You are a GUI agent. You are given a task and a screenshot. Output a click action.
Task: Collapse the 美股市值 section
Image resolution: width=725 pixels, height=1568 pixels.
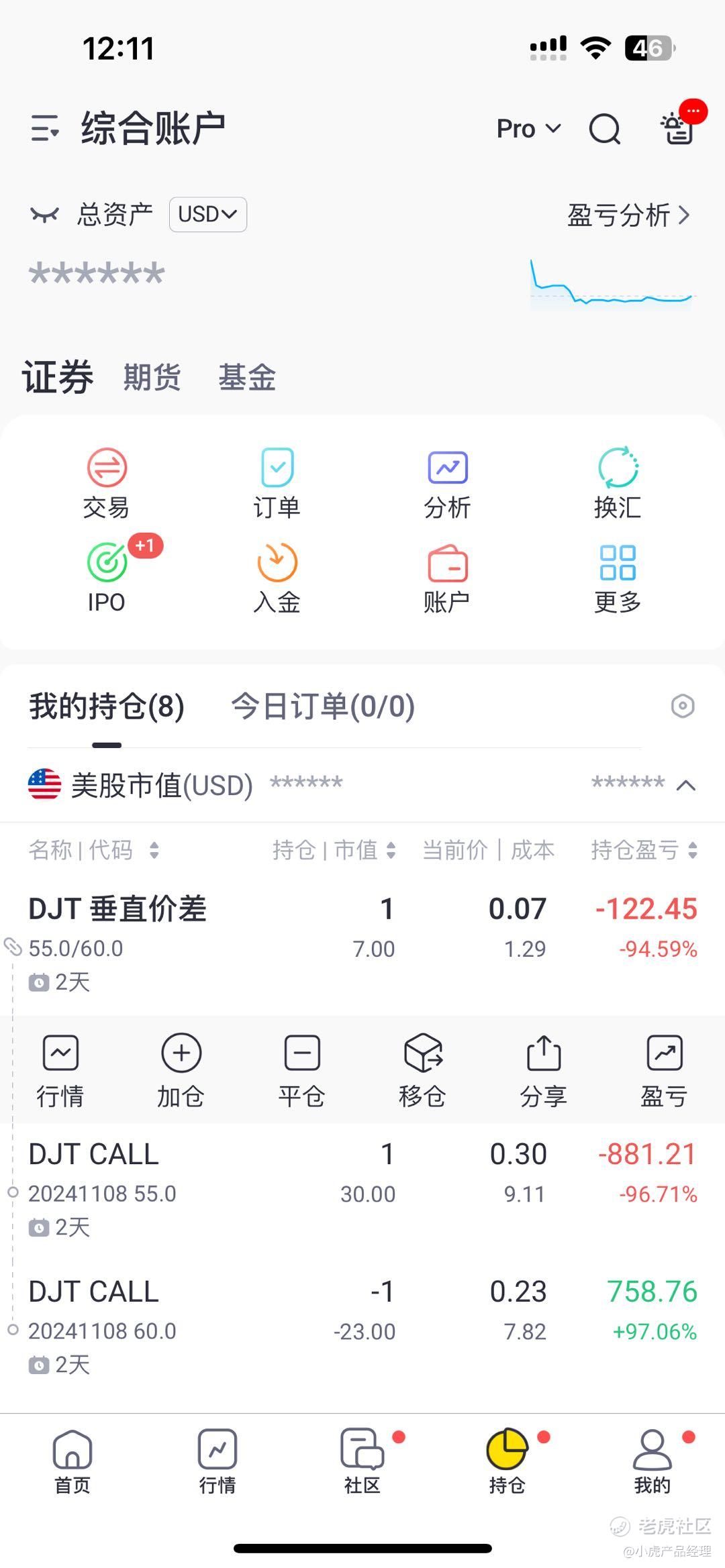point(685,785)
